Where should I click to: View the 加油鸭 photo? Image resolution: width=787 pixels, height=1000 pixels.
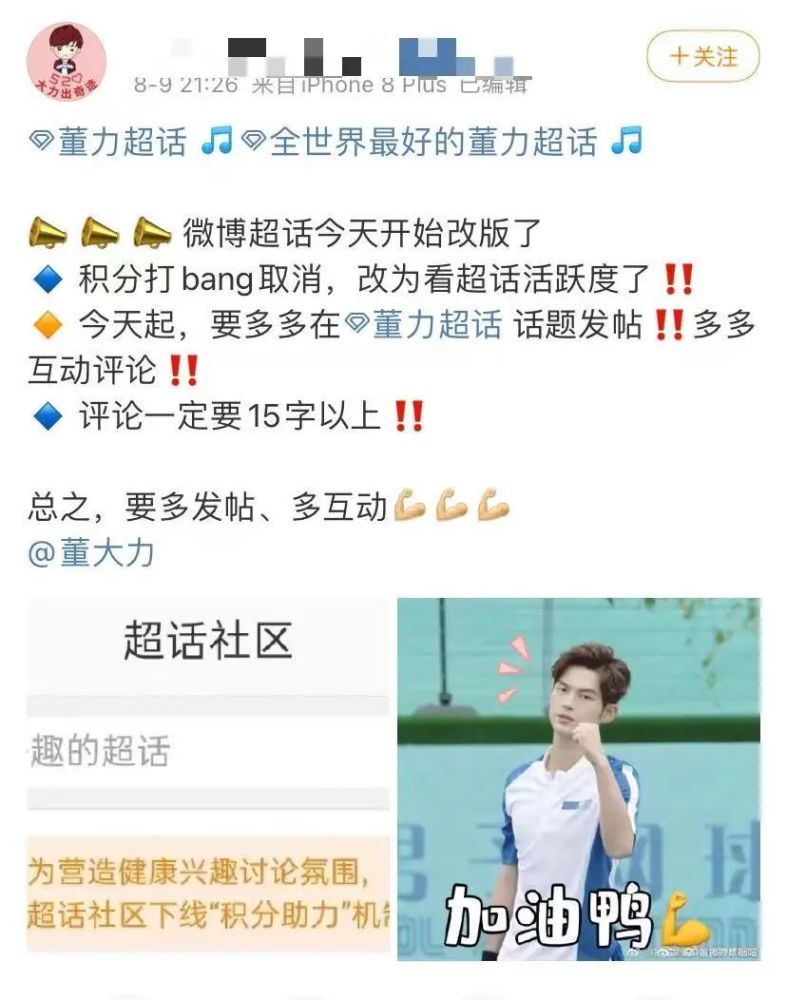click(x=578, y=778)
